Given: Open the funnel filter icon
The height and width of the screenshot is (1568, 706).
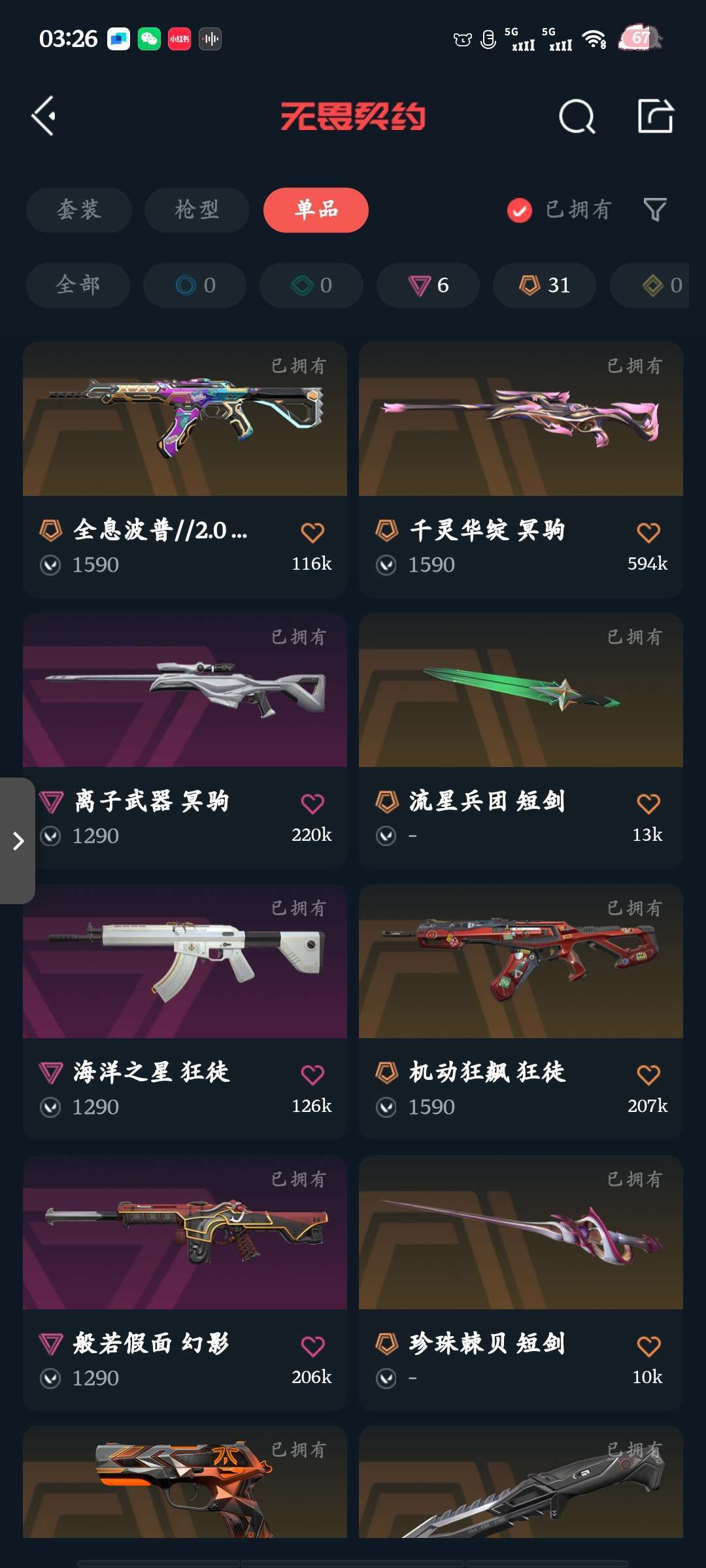Looking at the screenshot, I should coord(655,210).
